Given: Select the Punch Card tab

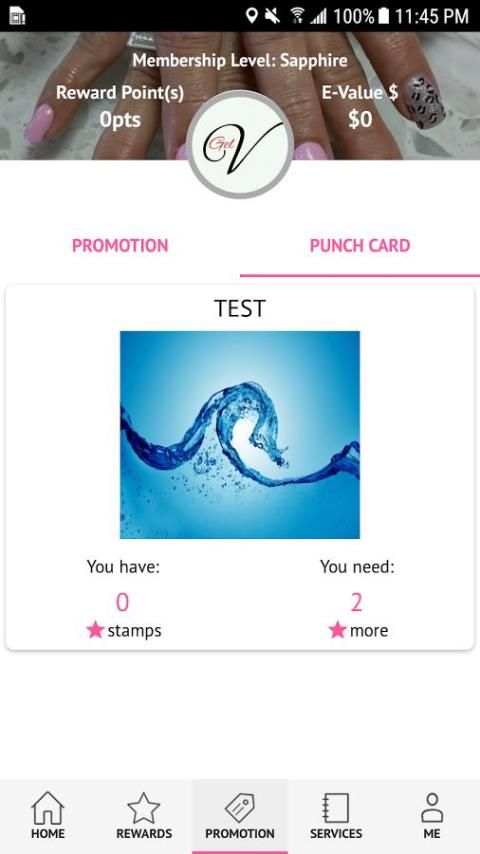Looking at the screenshot, I should (x=360, y=246).
